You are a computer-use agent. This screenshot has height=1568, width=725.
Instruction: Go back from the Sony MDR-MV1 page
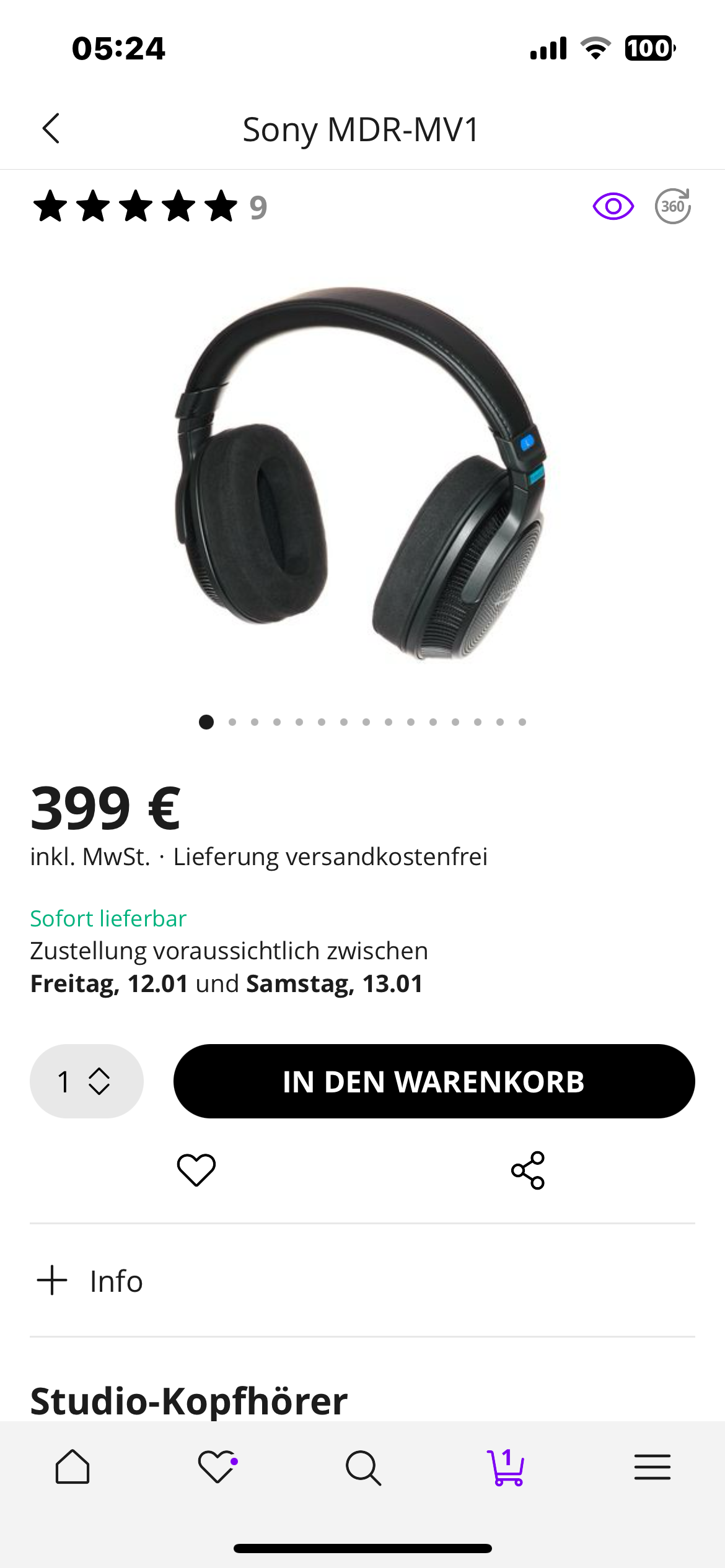tap(51, 129)
